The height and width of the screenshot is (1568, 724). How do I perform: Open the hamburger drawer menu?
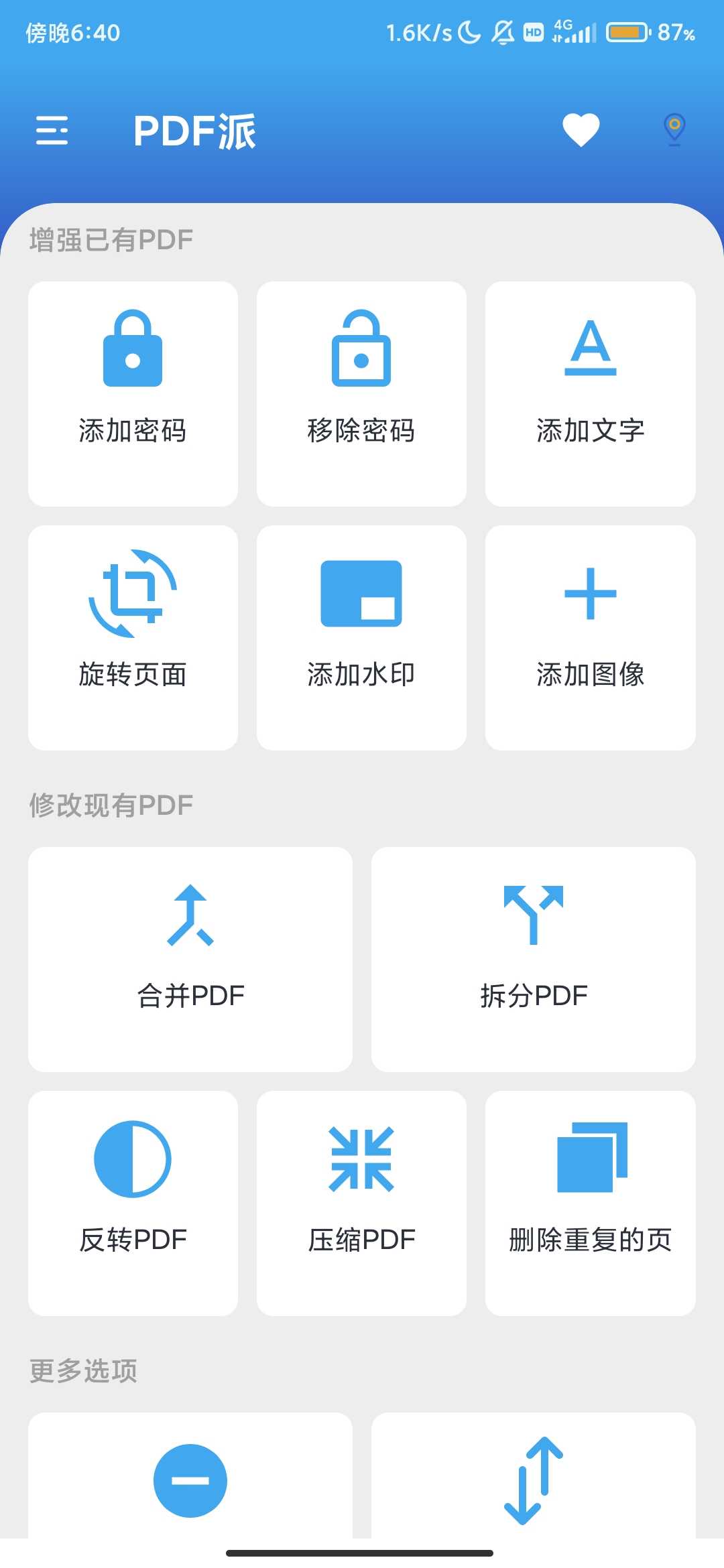pyautogui.click(x=52, y=130)
